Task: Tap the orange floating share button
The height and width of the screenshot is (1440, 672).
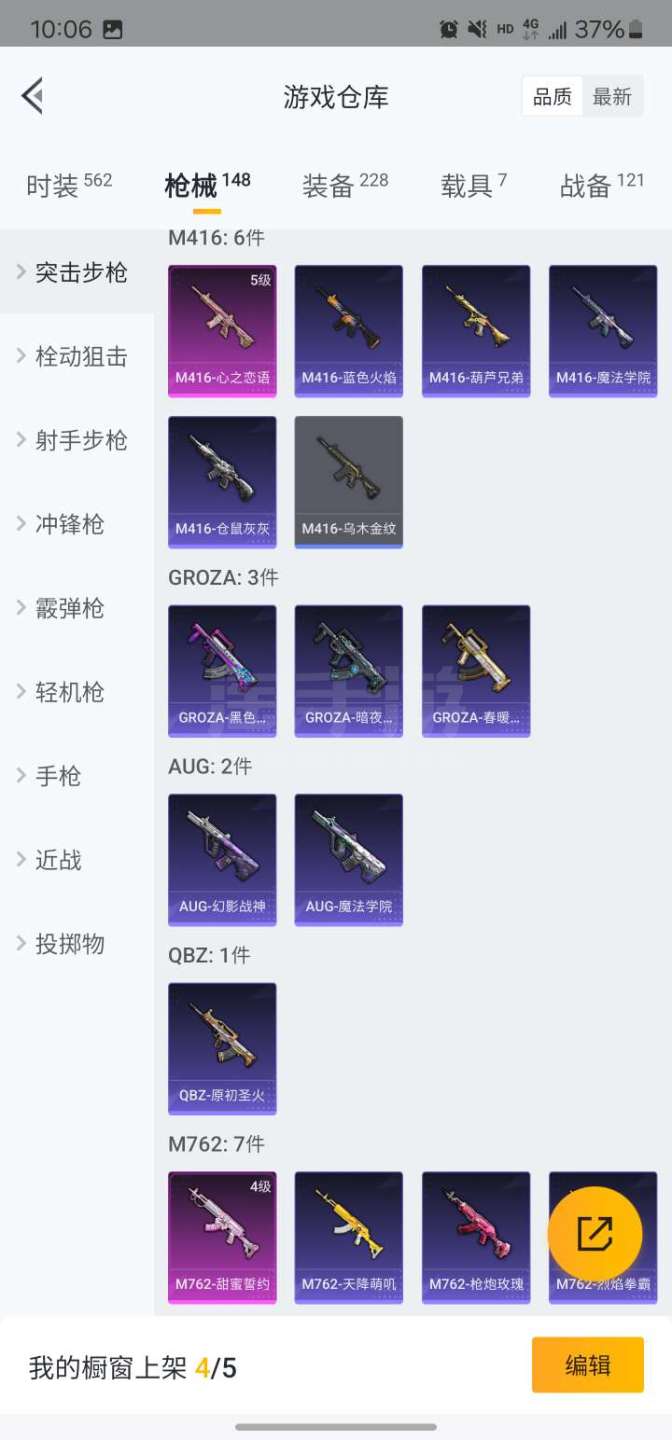Action: tap(595, 1234)
